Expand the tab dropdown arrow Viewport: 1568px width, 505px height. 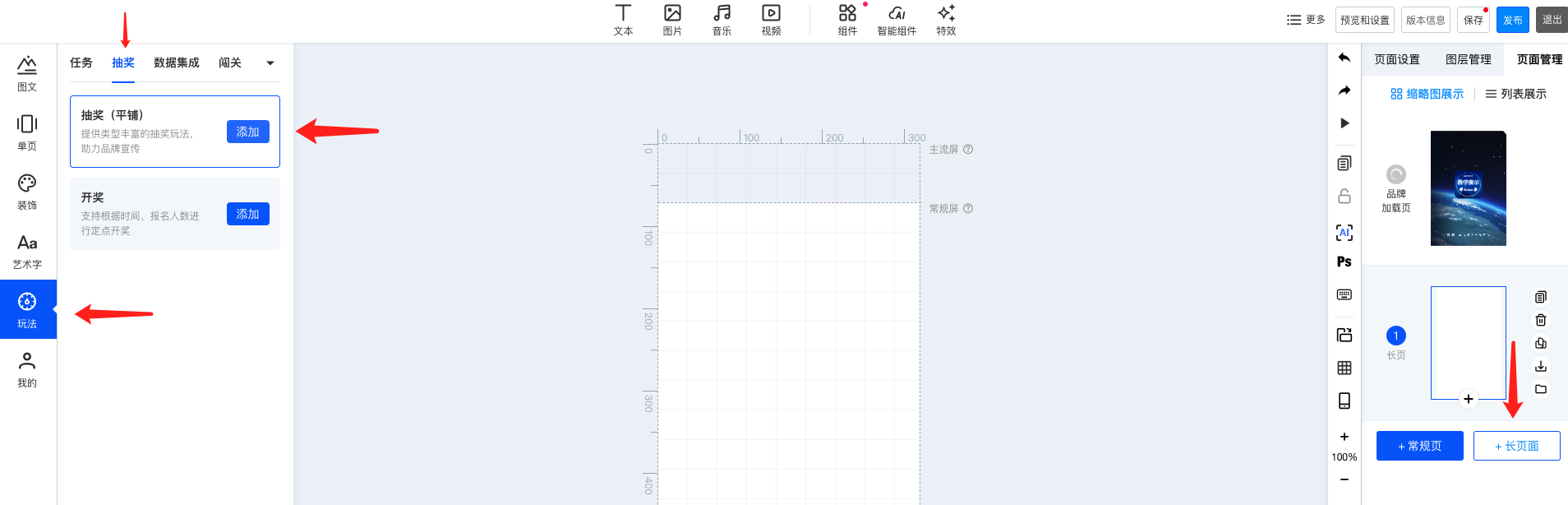point(270,63)
